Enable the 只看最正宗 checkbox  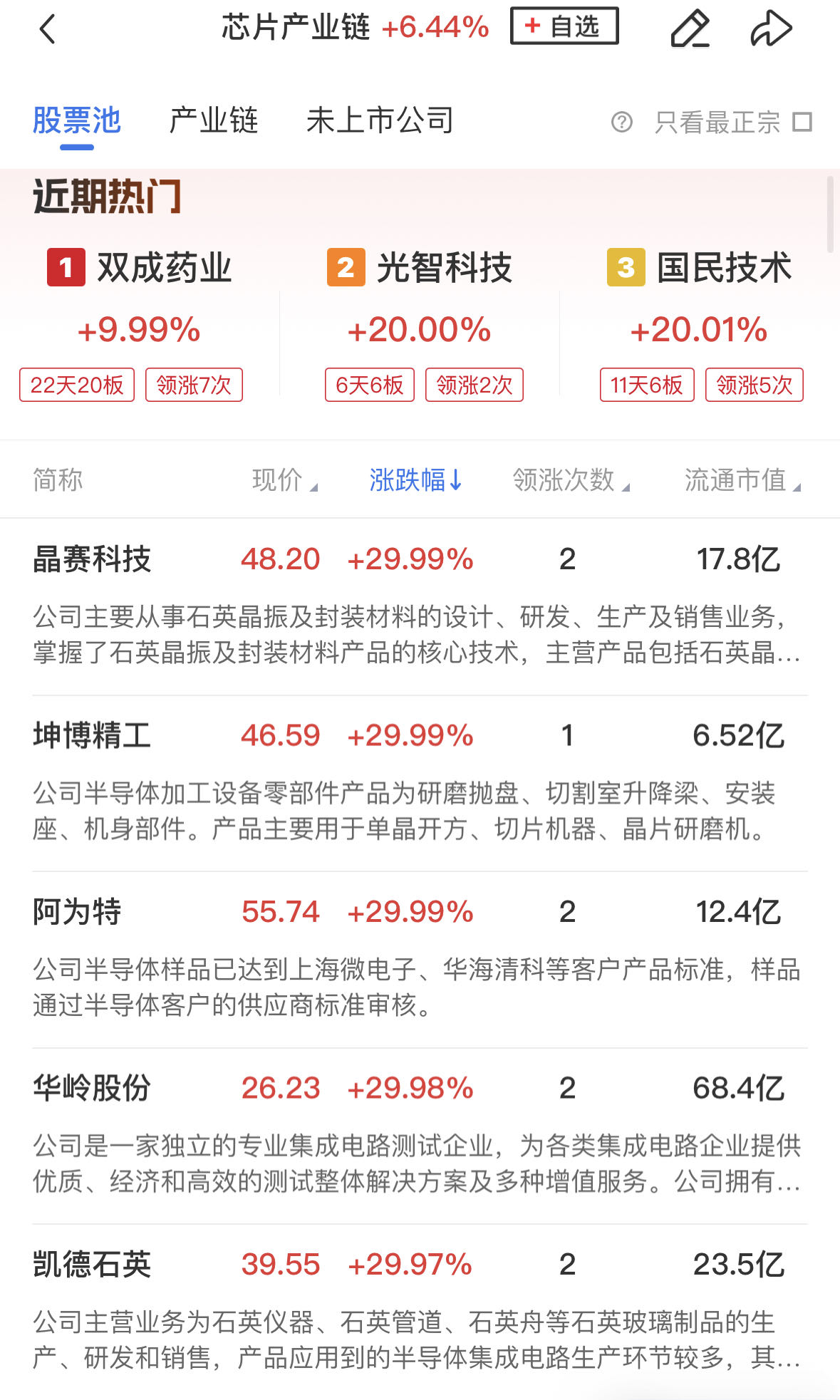(802, 122)
